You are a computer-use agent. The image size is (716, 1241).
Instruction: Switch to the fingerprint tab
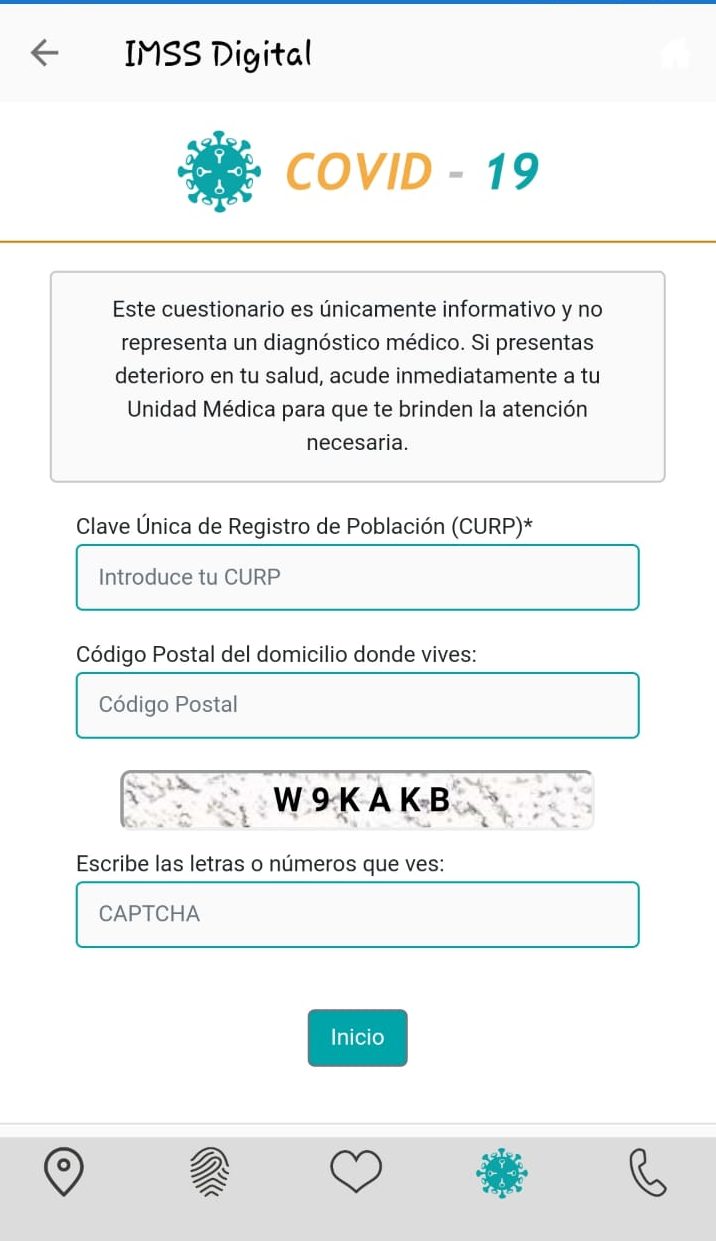coord(209,1172)
